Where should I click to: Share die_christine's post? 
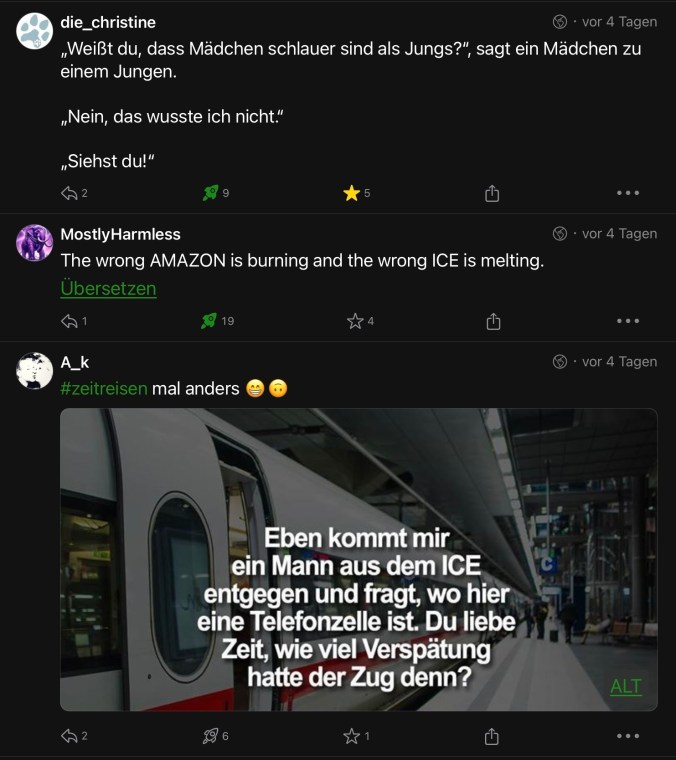492,193
